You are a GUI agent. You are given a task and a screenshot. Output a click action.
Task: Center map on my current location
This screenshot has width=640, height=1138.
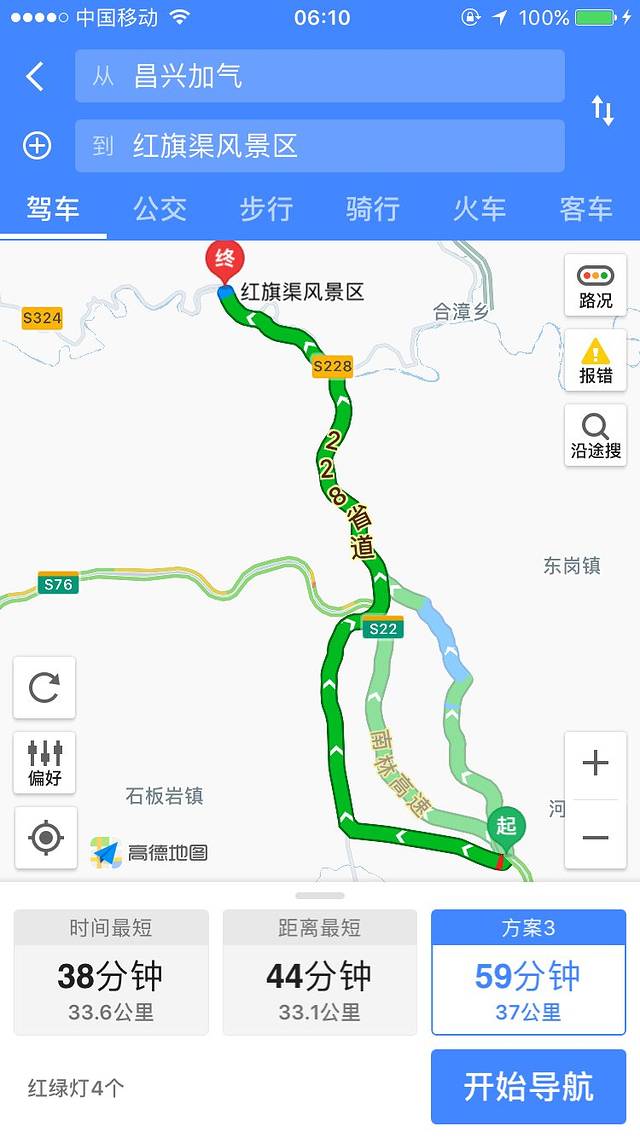[45, 838]
